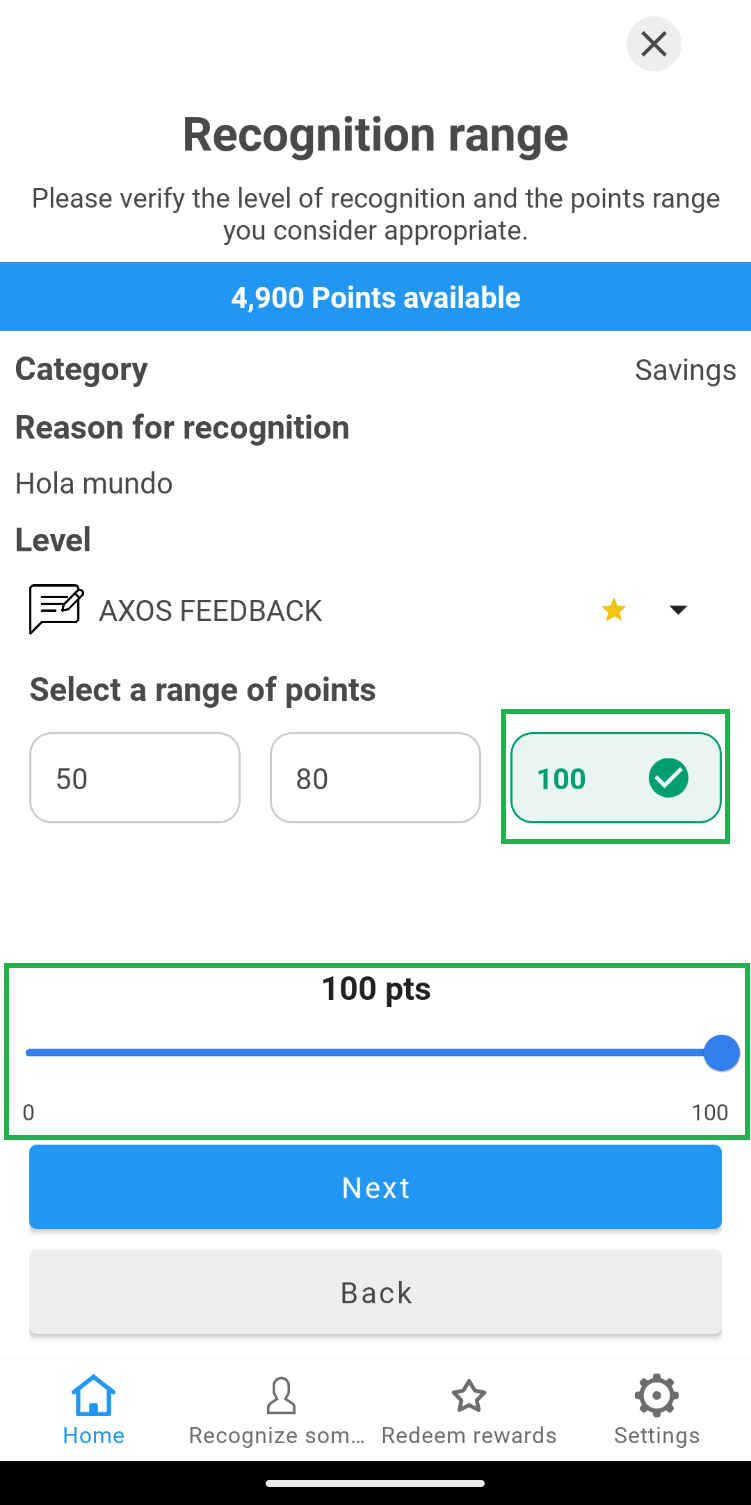Screen dimensions: 751x1505
Task: Choose the 80 points option
Action: click(x=375, y=778)
